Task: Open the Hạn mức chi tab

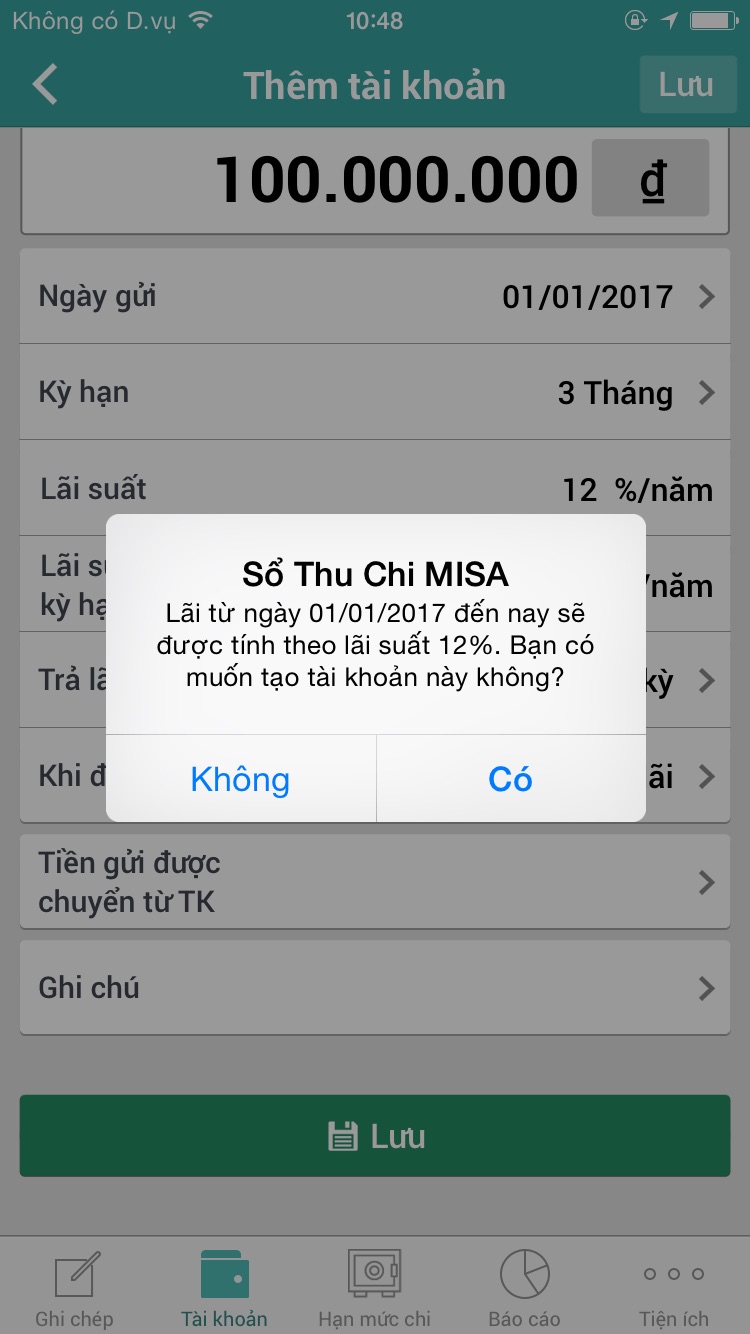Action: (374, 1288)
